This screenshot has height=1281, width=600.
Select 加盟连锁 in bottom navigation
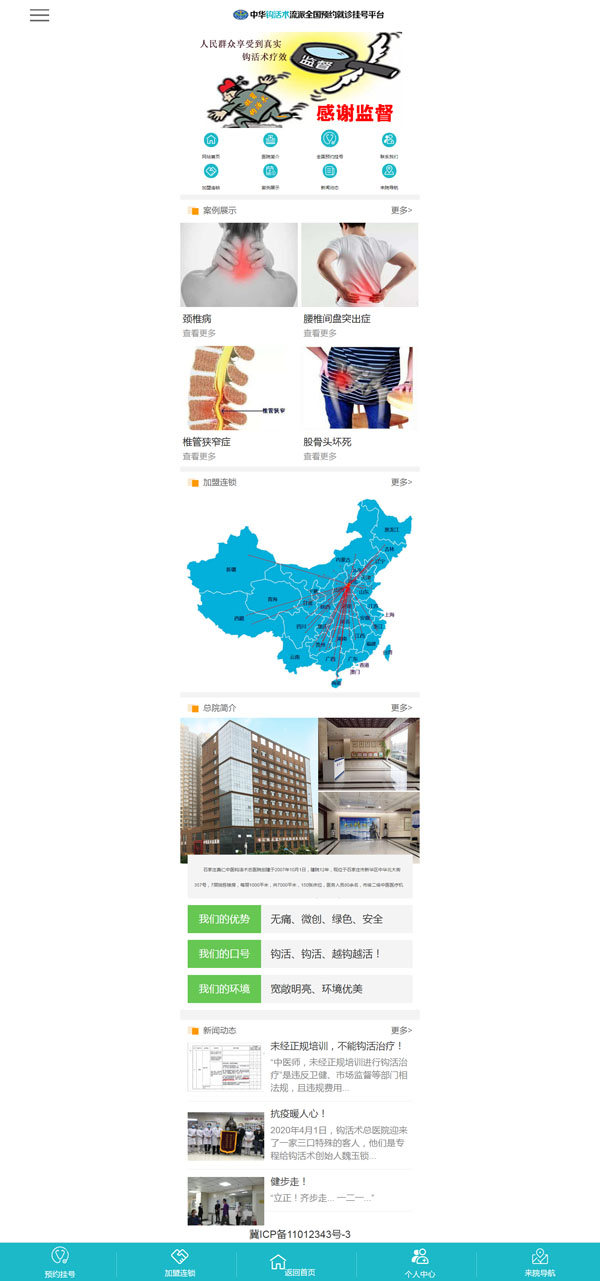179,1261
